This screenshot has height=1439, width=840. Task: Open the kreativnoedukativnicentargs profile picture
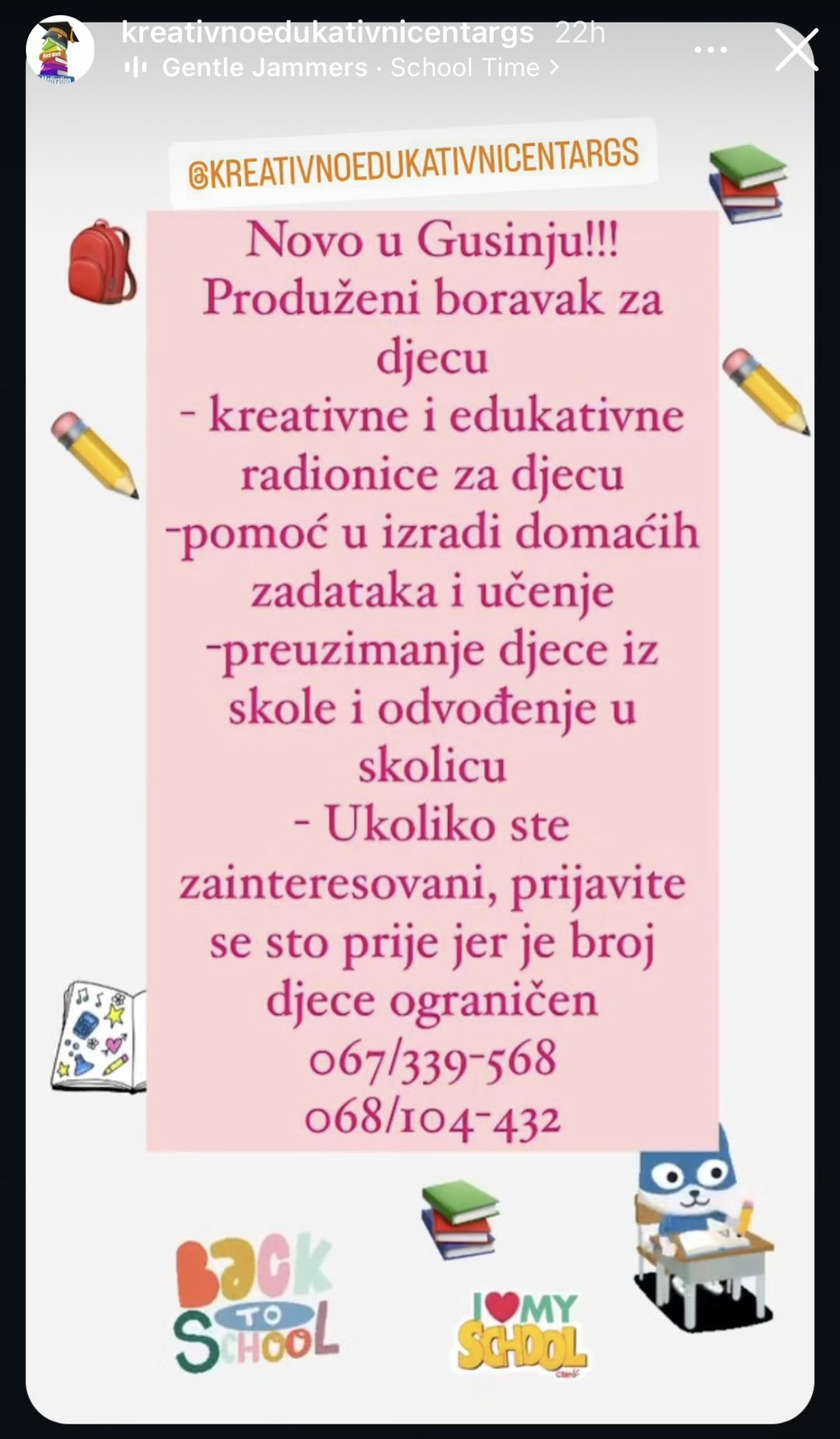pyautogui.click(x=60, y=51)
